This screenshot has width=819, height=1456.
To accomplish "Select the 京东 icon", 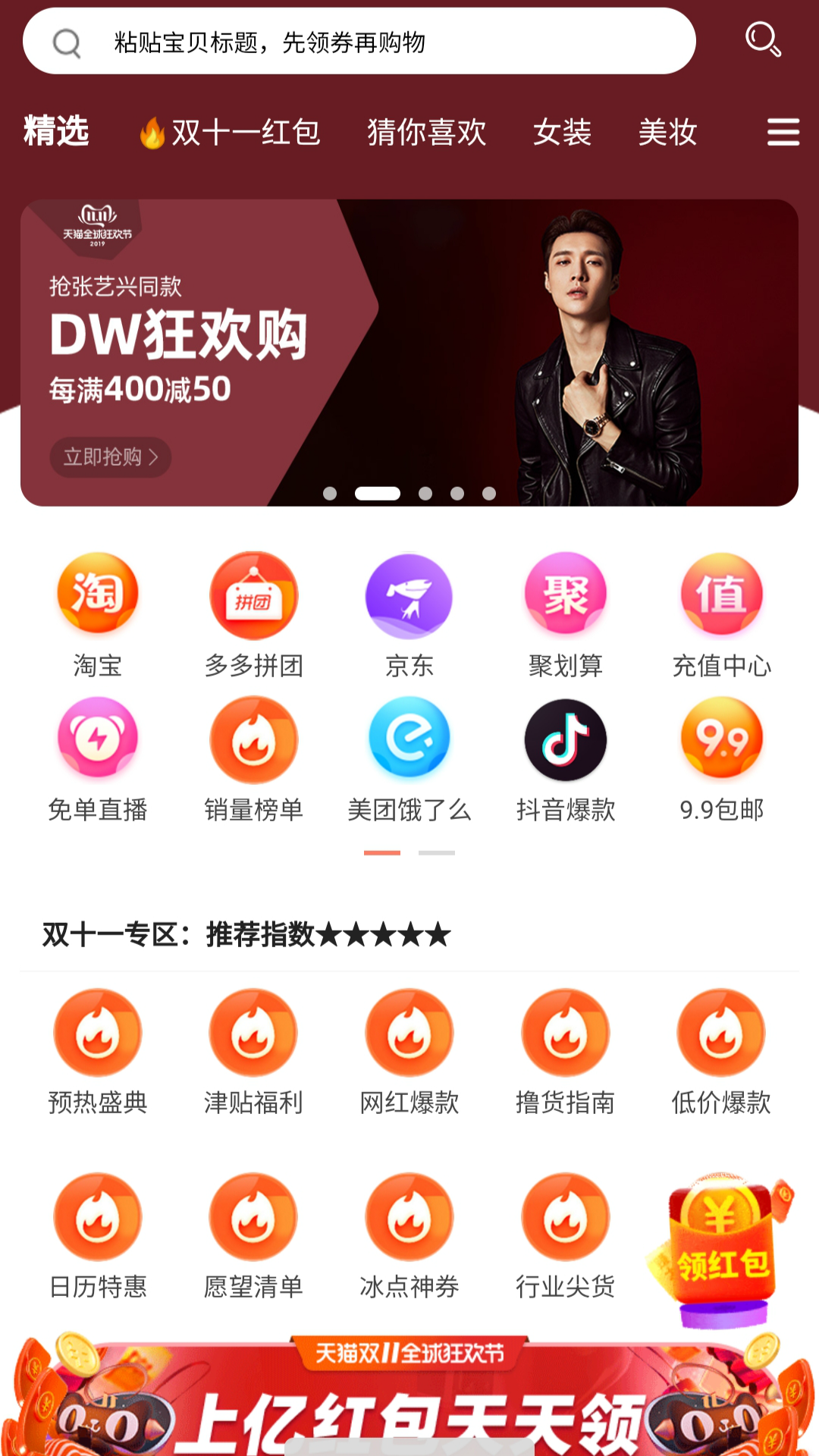I will click(x=408, y=595).
